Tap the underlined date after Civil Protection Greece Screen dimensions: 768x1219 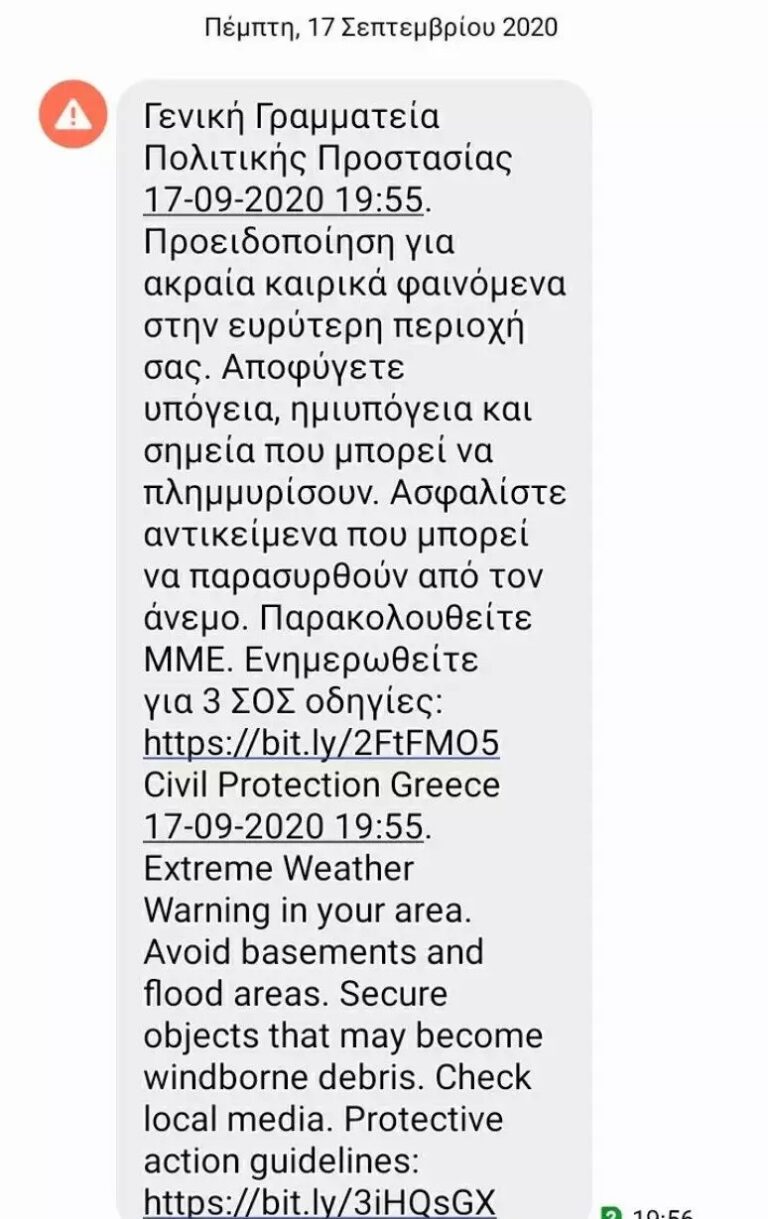[283, 827]
